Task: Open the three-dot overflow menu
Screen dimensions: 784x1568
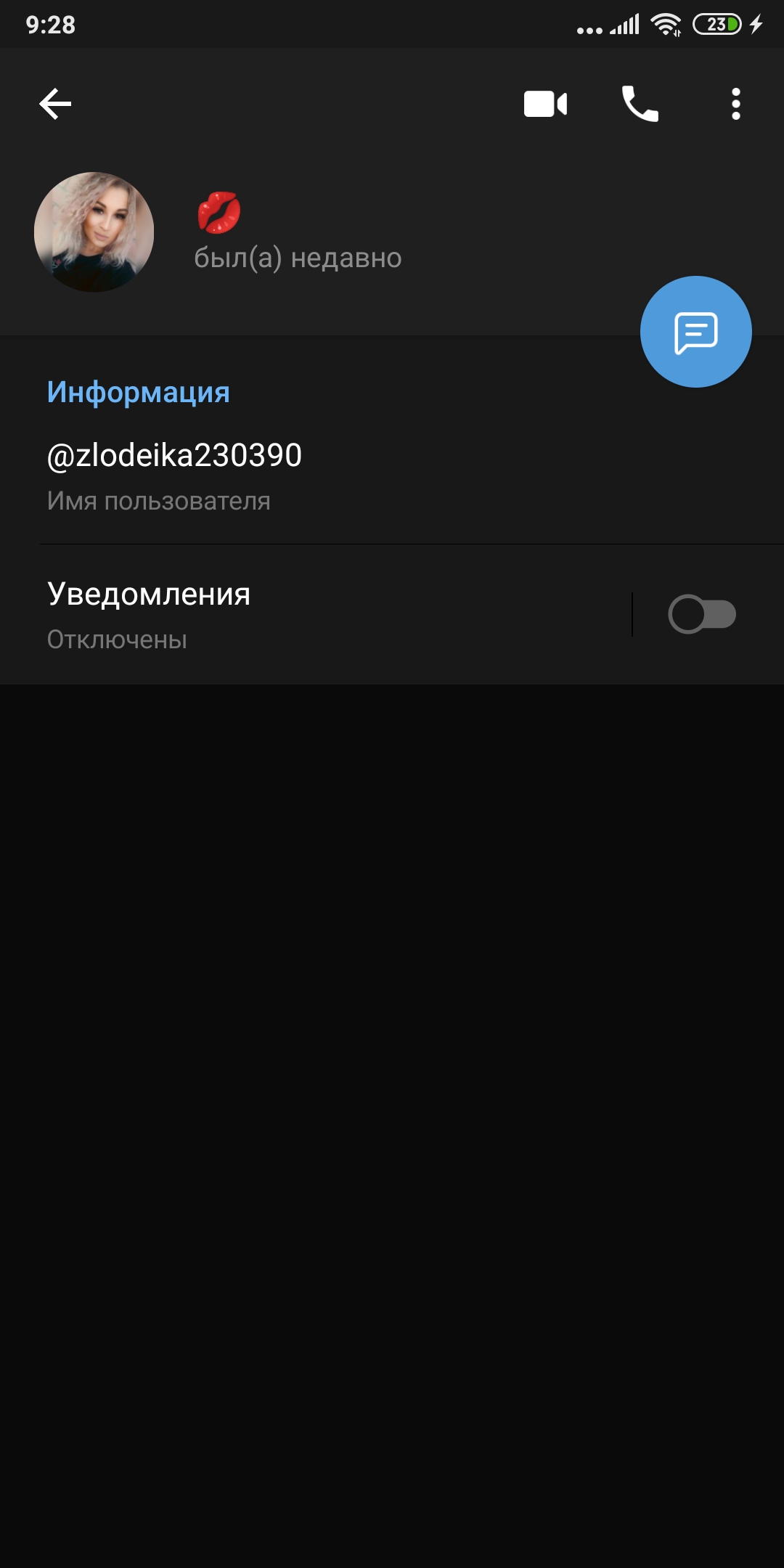Action: [735, 104]
